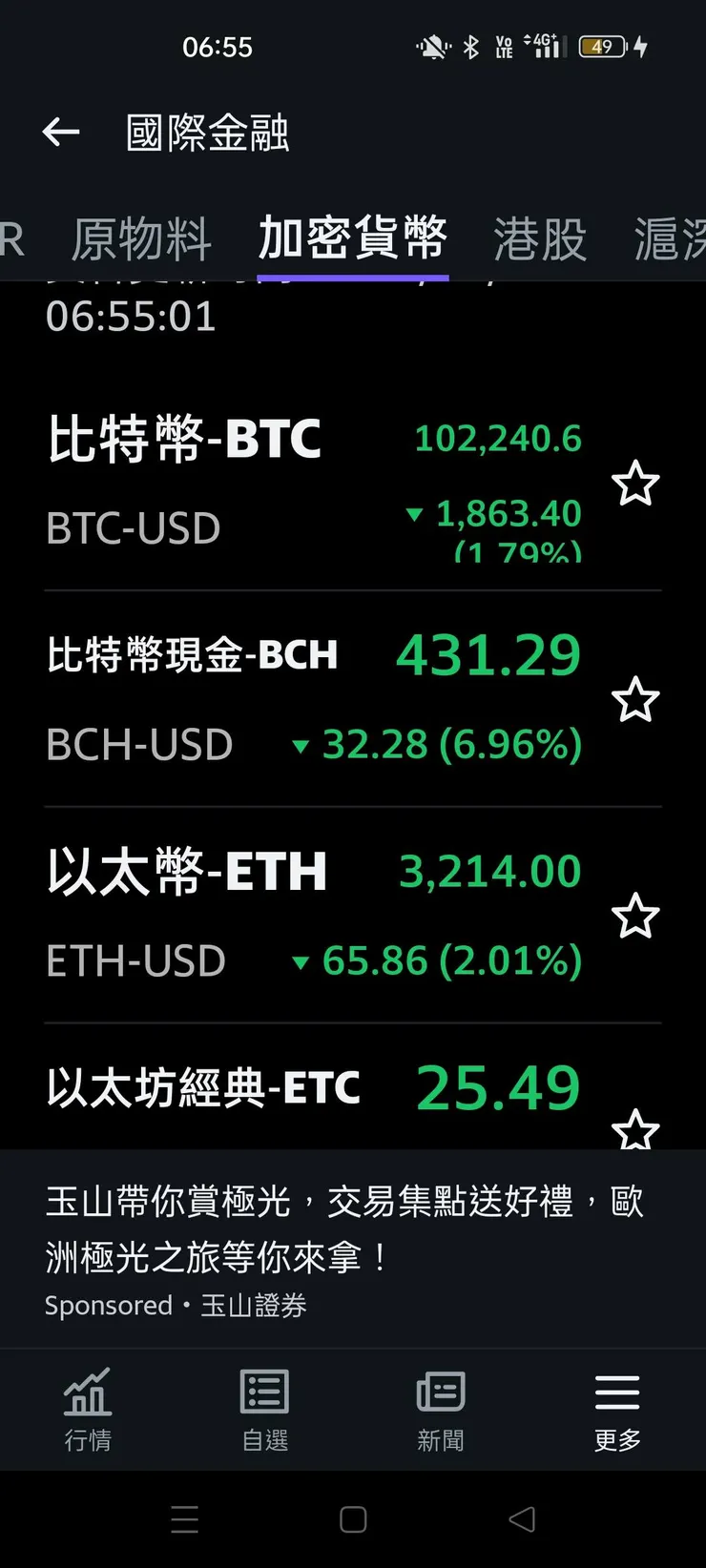Tap the Android home button
Viewport: 706px width, 1568px height.
353,1519
